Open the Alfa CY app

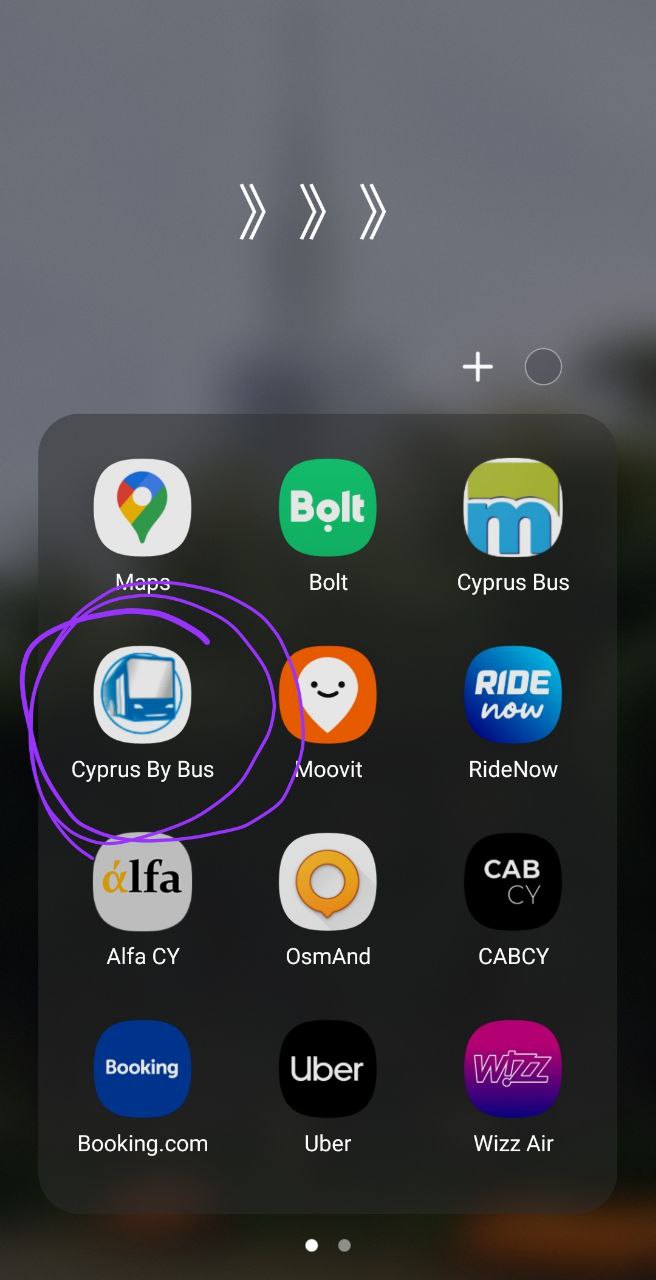pyautogui.click(x=143, y=882)
